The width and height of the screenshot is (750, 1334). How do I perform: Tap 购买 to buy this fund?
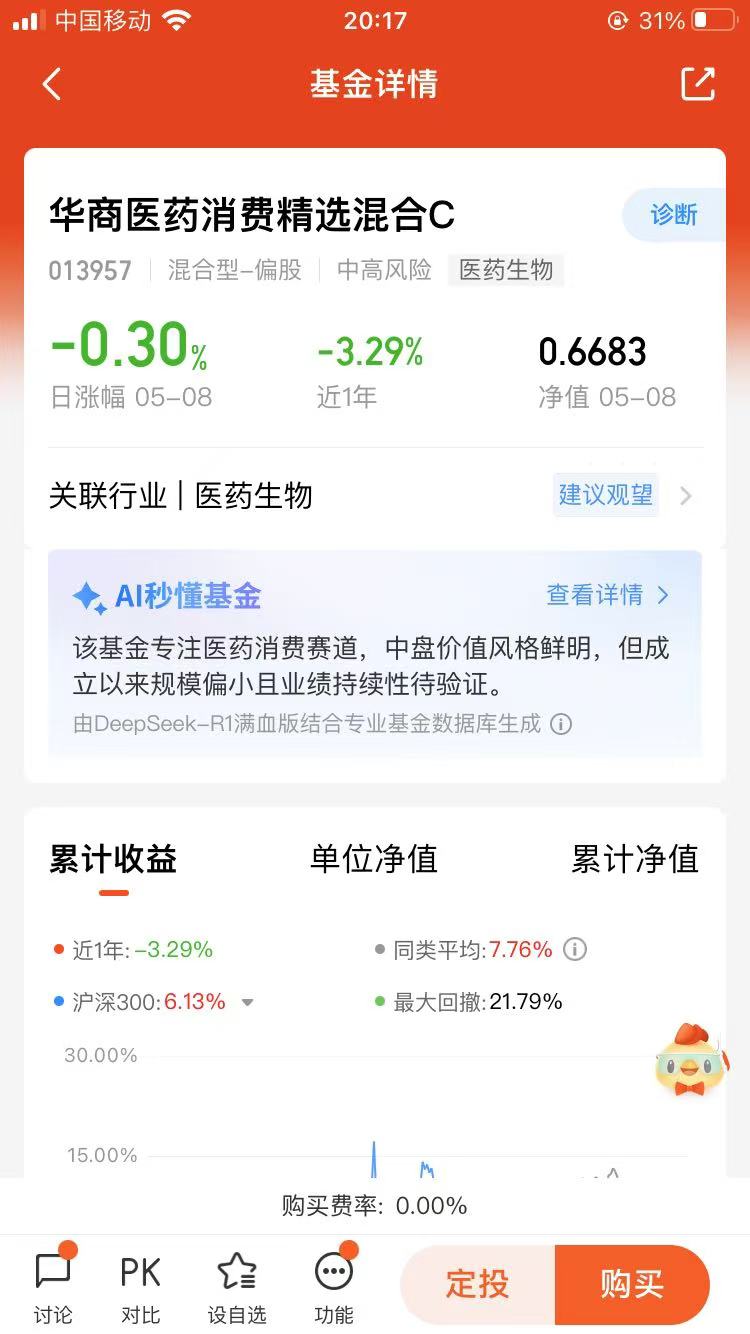coord(632,1284)
